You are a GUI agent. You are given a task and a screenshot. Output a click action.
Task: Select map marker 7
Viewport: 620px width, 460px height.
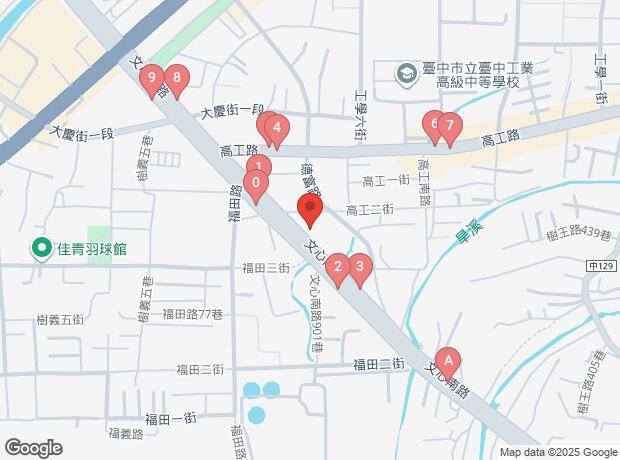point(450,127)
